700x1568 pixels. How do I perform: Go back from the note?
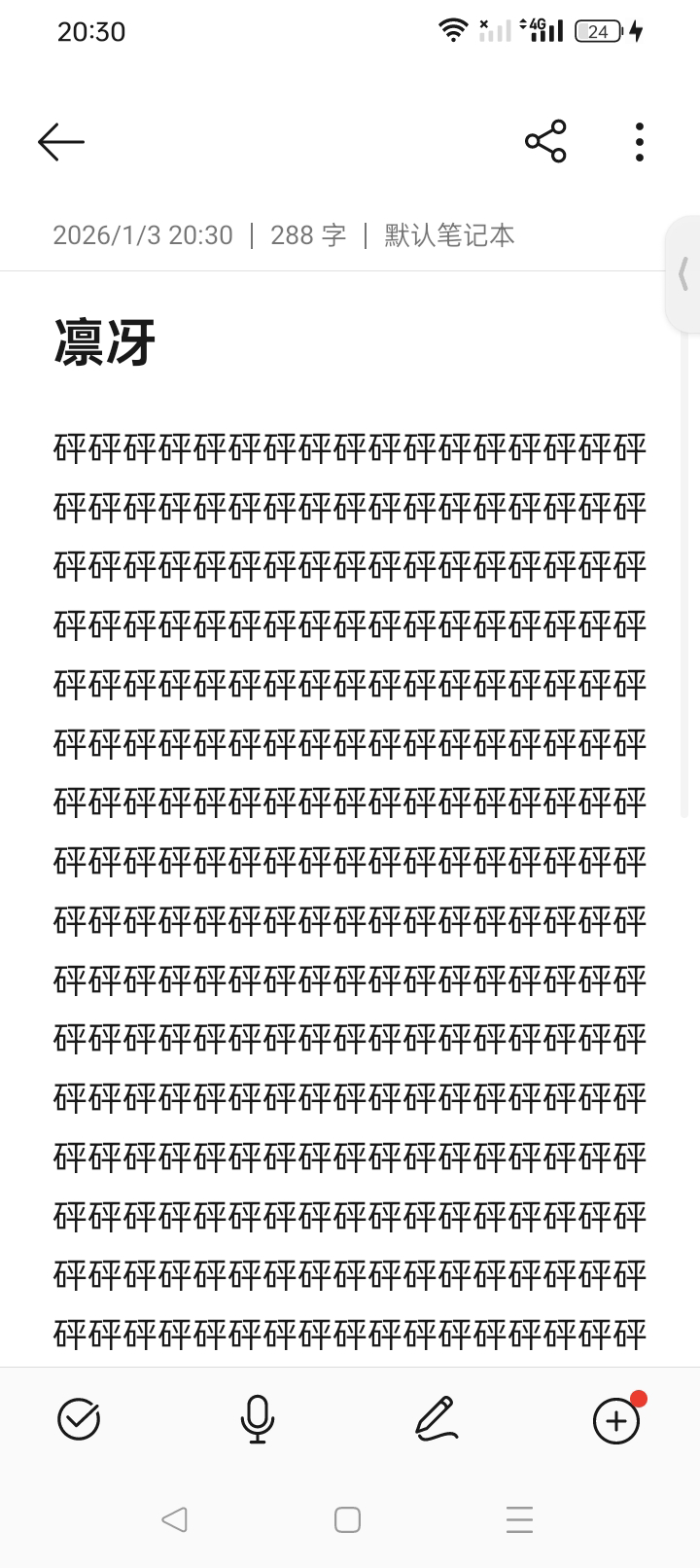click(x=61, y=142)
